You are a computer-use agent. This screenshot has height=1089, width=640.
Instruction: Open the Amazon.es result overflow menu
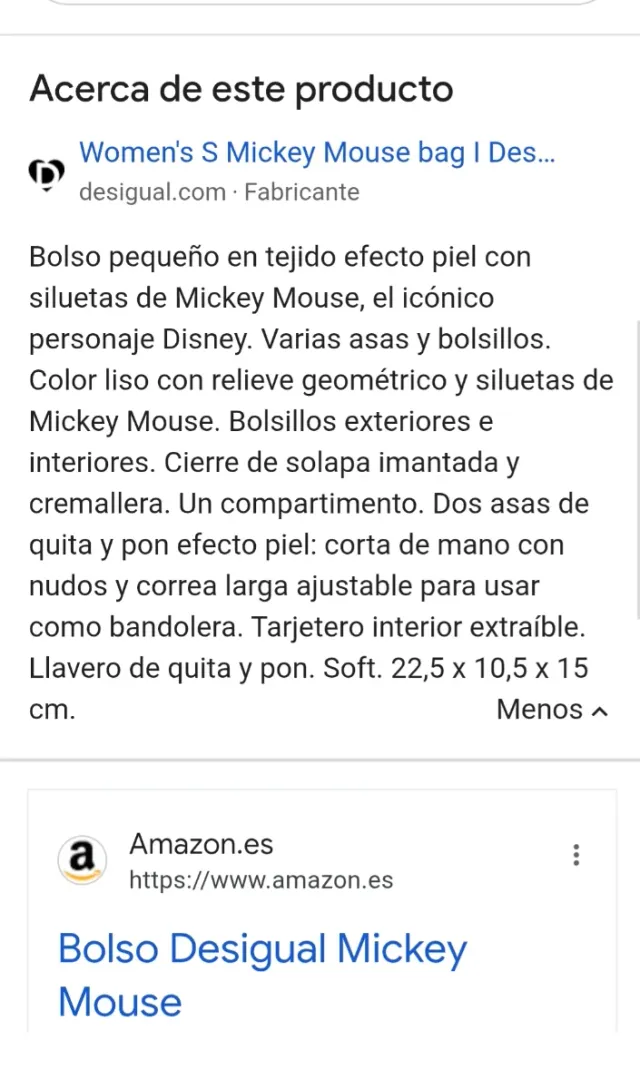[576, 856]
